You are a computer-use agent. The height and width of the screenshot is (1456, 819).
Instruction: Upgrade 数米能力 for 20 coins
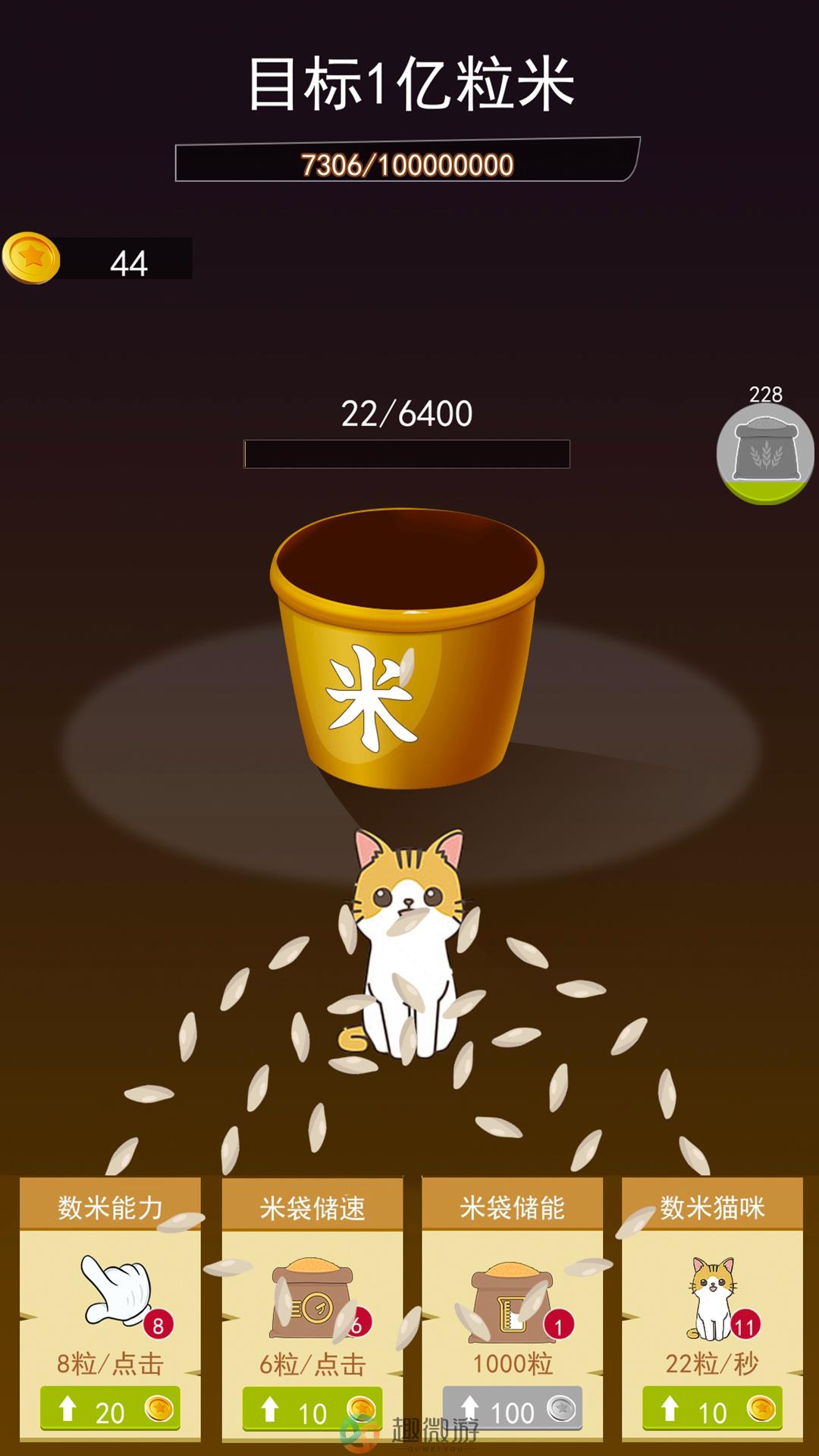(110, 1411)
